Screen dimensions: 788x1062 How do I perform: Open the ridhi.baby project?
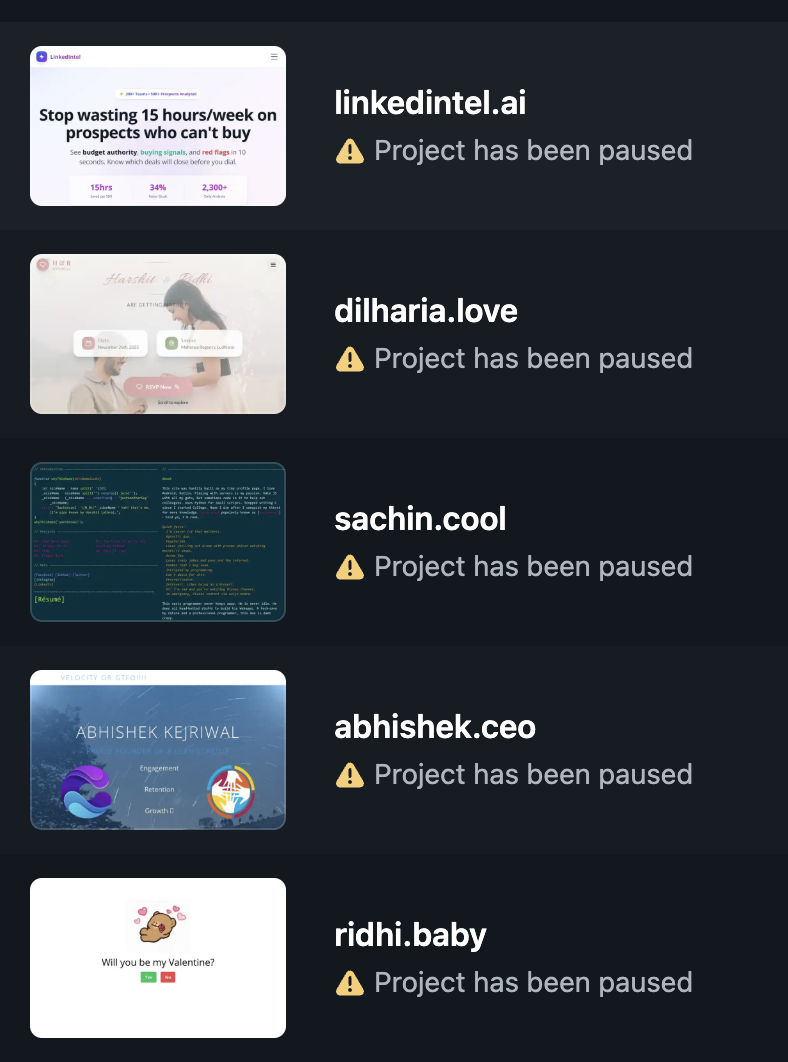coord(410,935)
